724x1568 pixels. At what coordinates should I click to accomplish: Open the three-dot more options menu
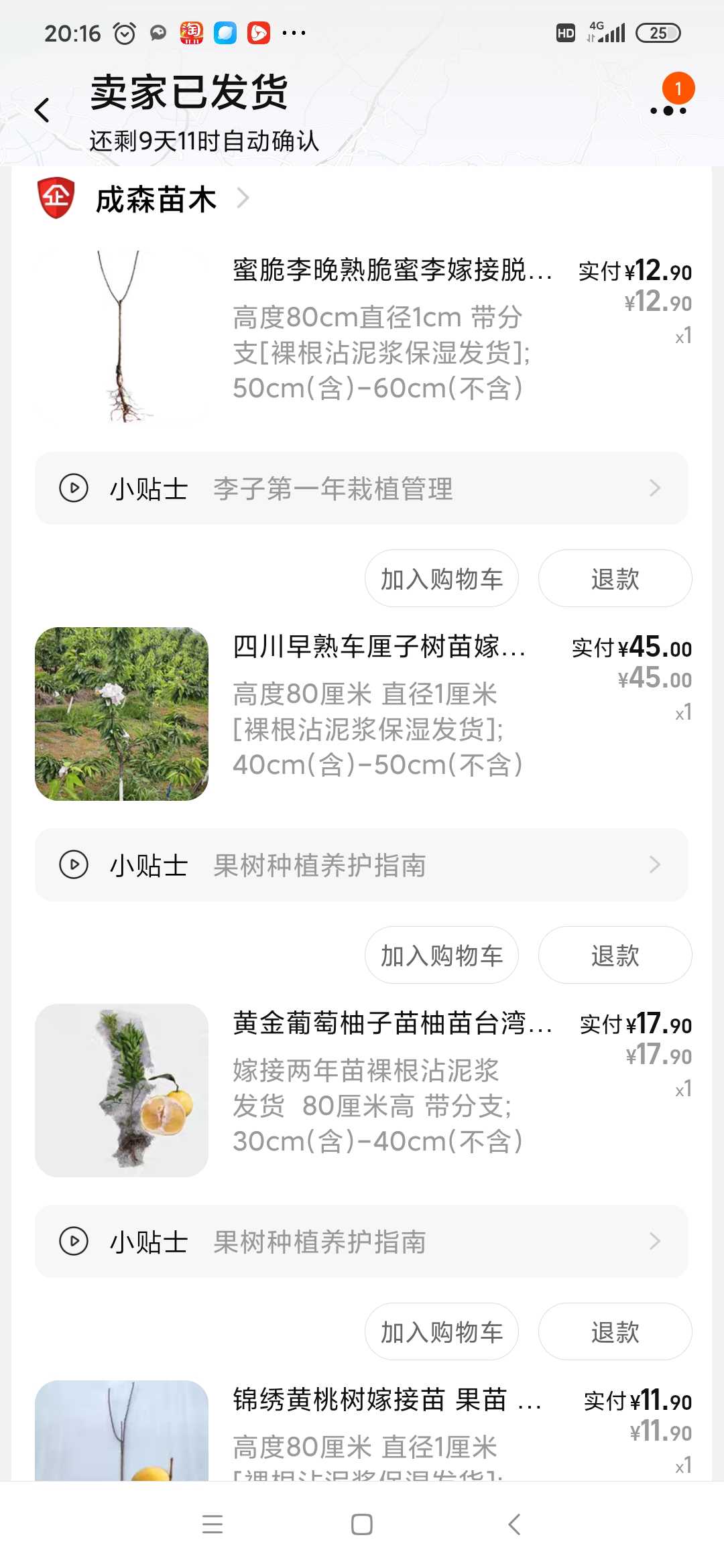(668, 111)
